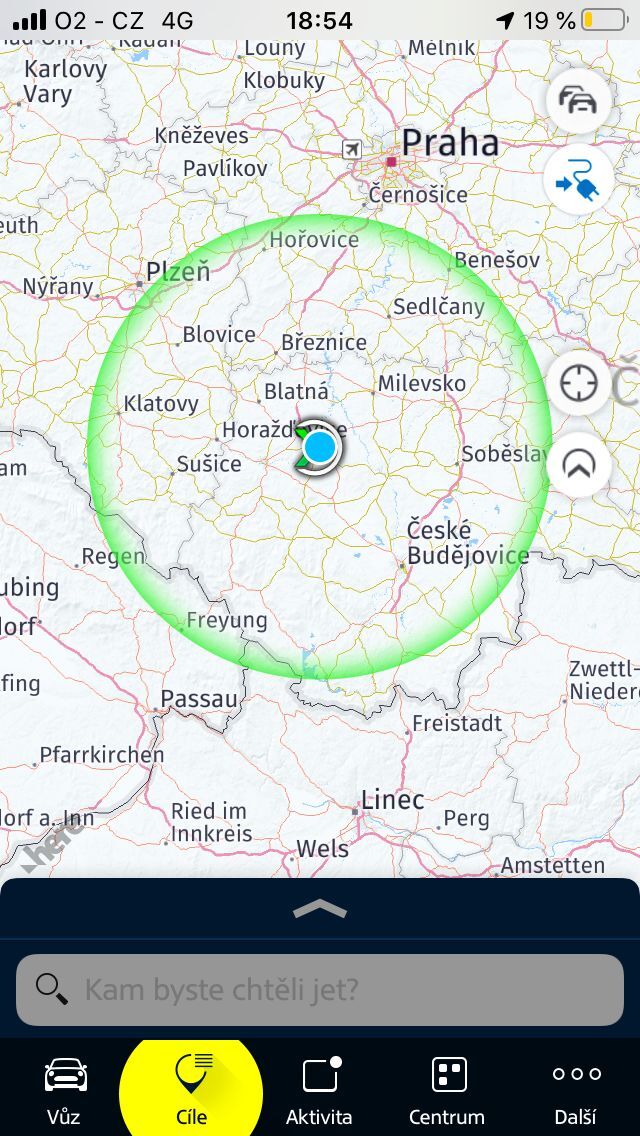Show charging stations on the map
This screenshot has width=640, height=1136.
[x=578, y=181]
